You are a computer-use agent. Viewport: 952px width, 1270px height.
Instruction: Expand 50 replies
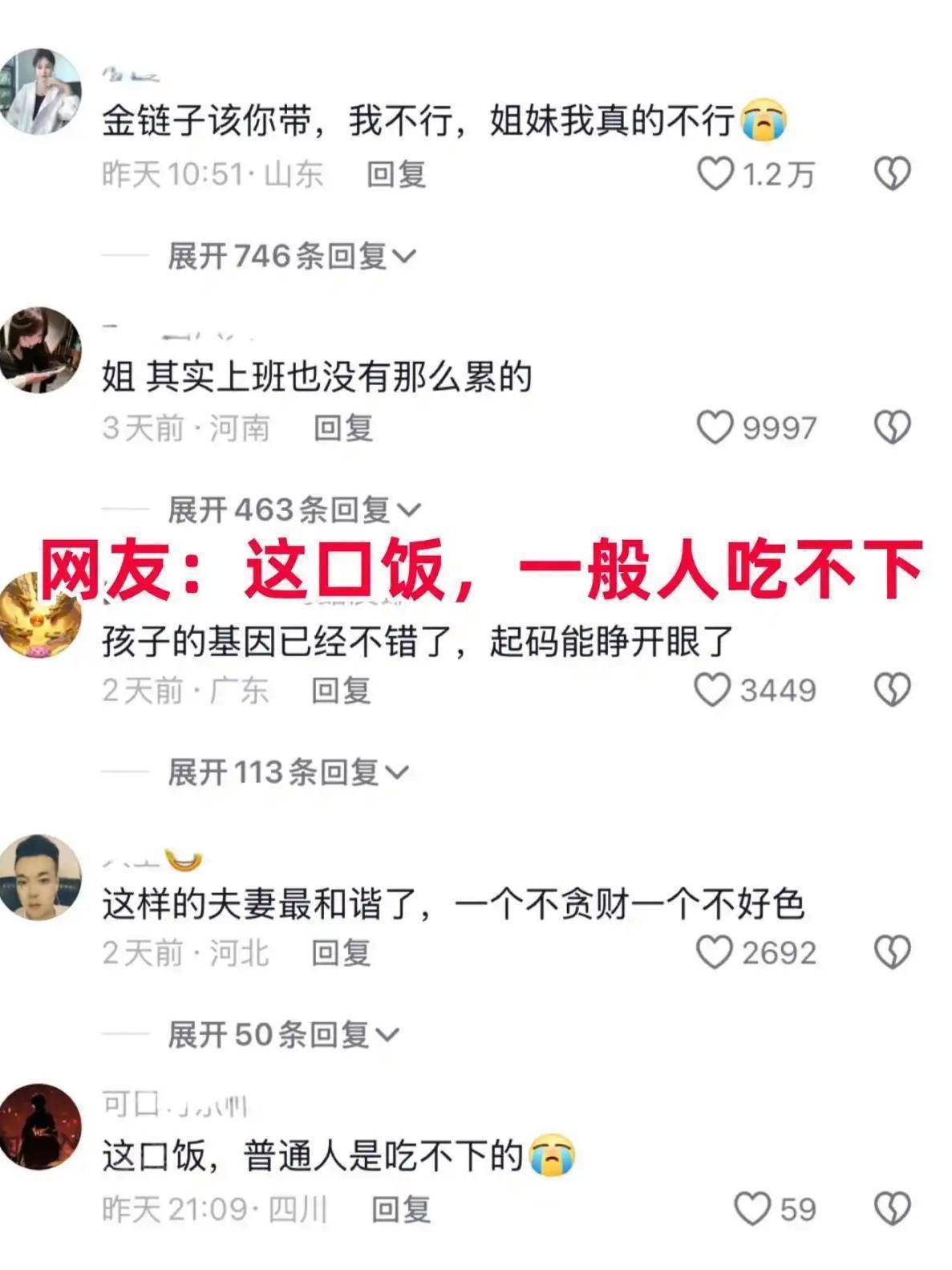tap(283, 1035)
